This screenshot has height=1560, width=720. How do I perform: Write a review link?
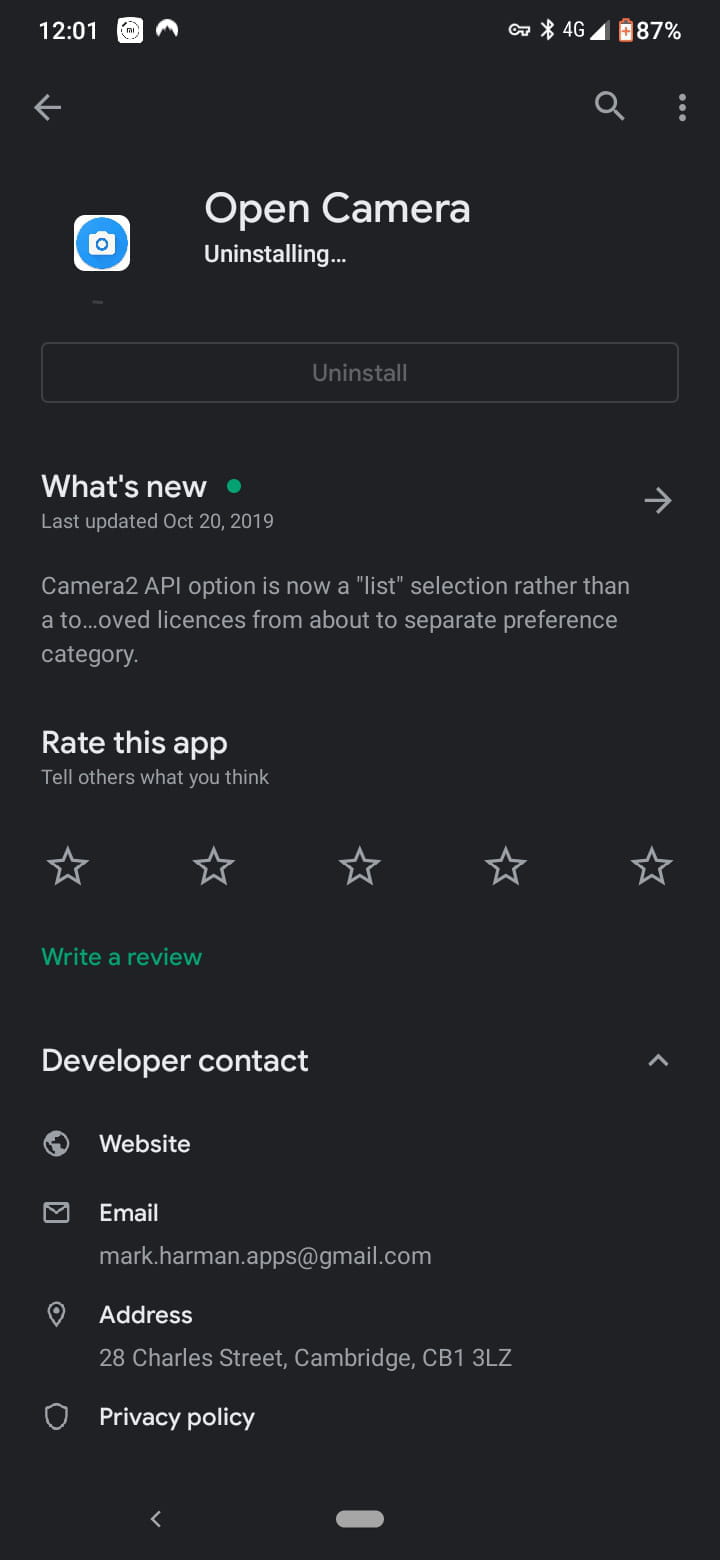pyautogui.click(x=122, y=957)
